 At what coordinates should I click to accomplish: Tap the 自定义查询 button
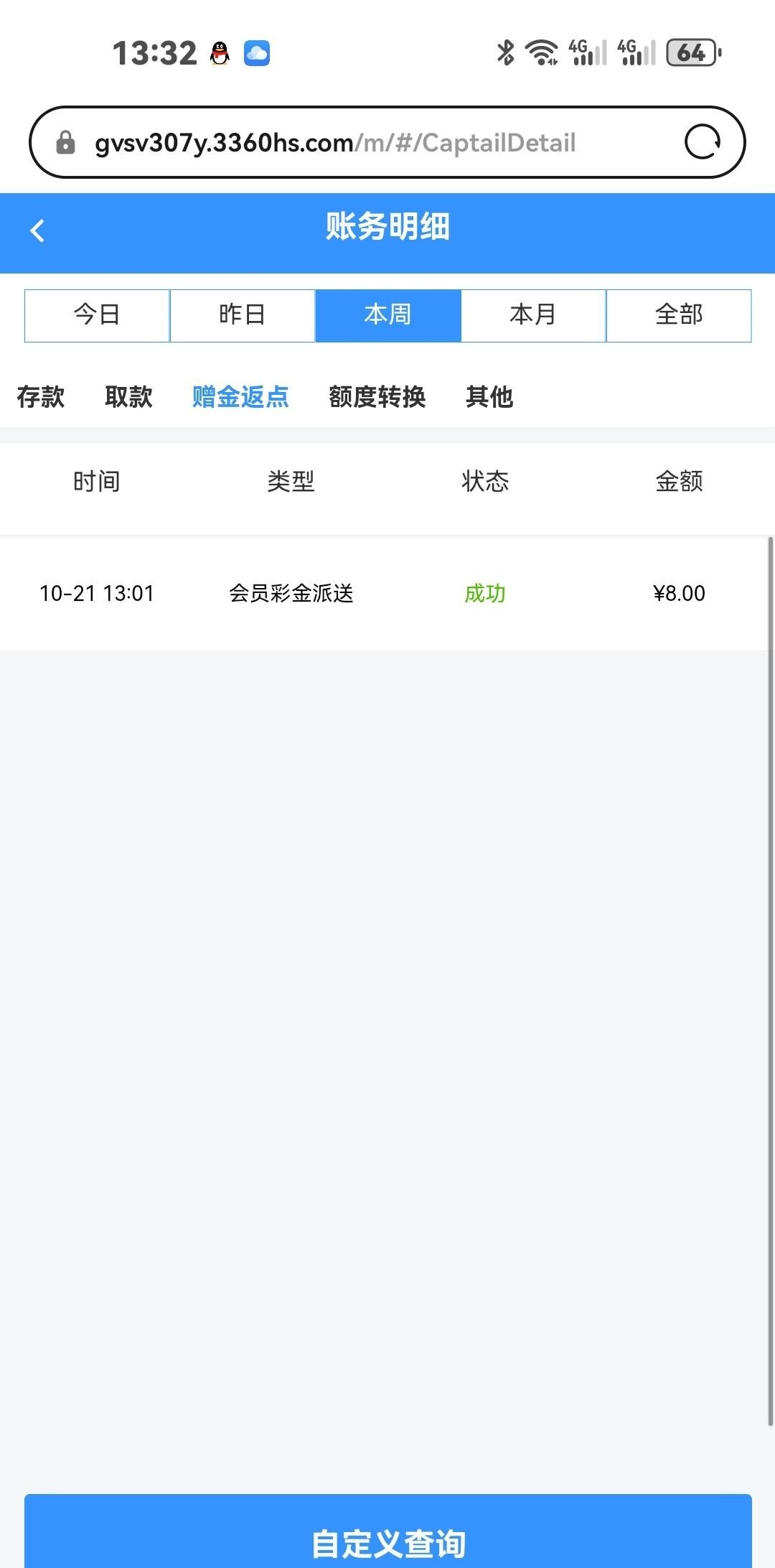point(387,1536)
